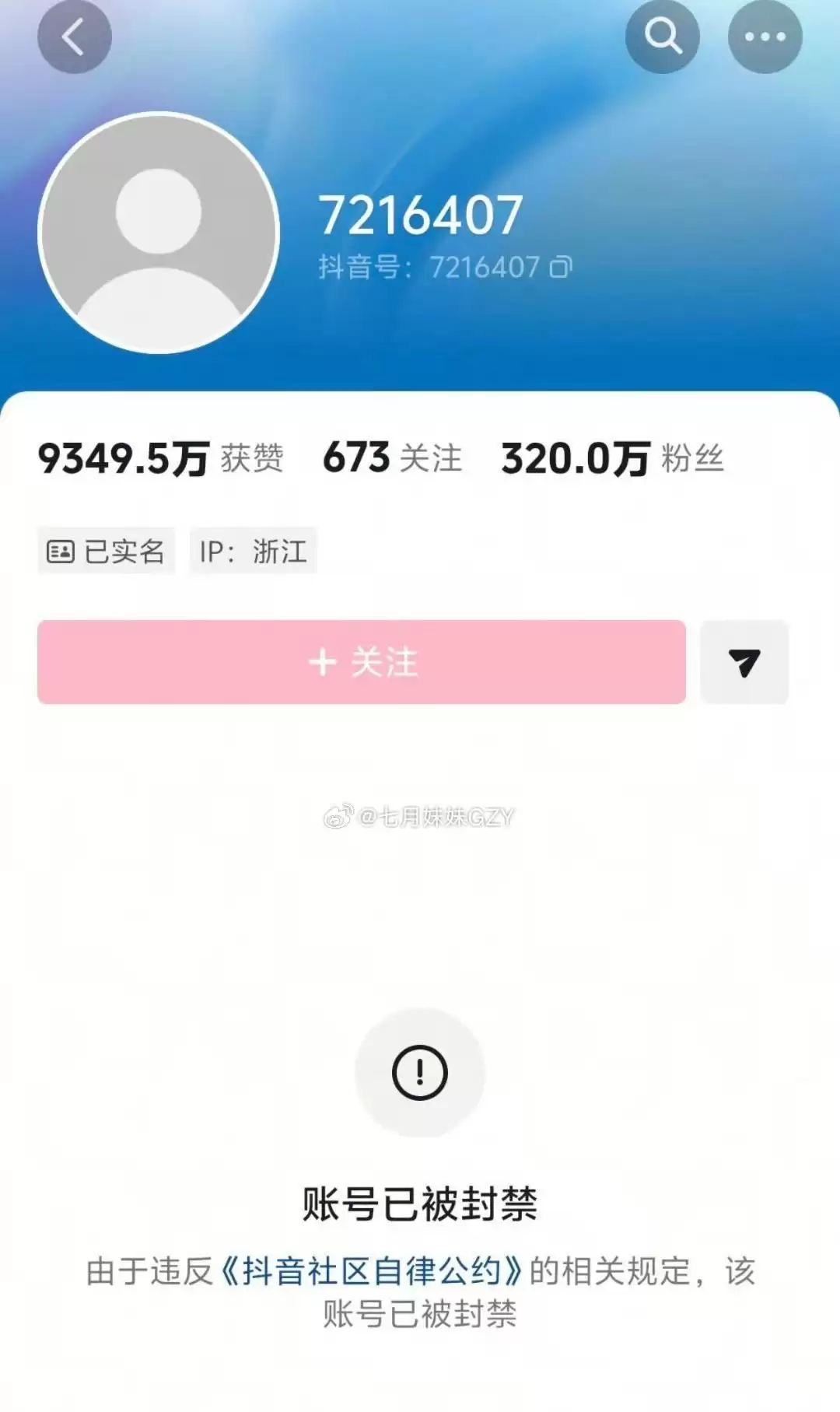840x1412 pixels.
Task: Open the 673 关注 following list
Action: point(393,457)
